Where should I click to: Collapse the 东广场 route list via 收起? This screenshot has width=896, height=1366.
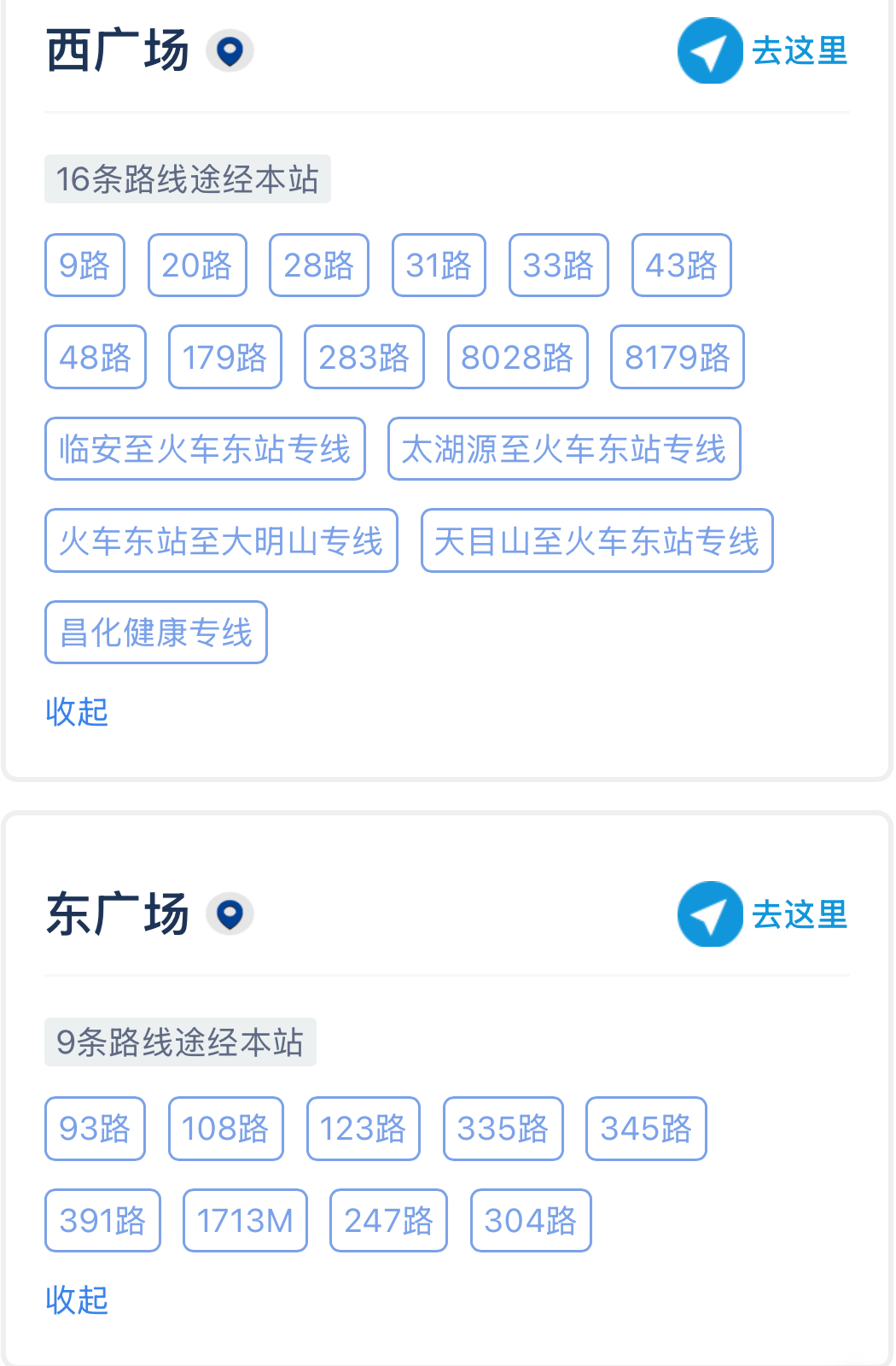(x=77, y=1300)
